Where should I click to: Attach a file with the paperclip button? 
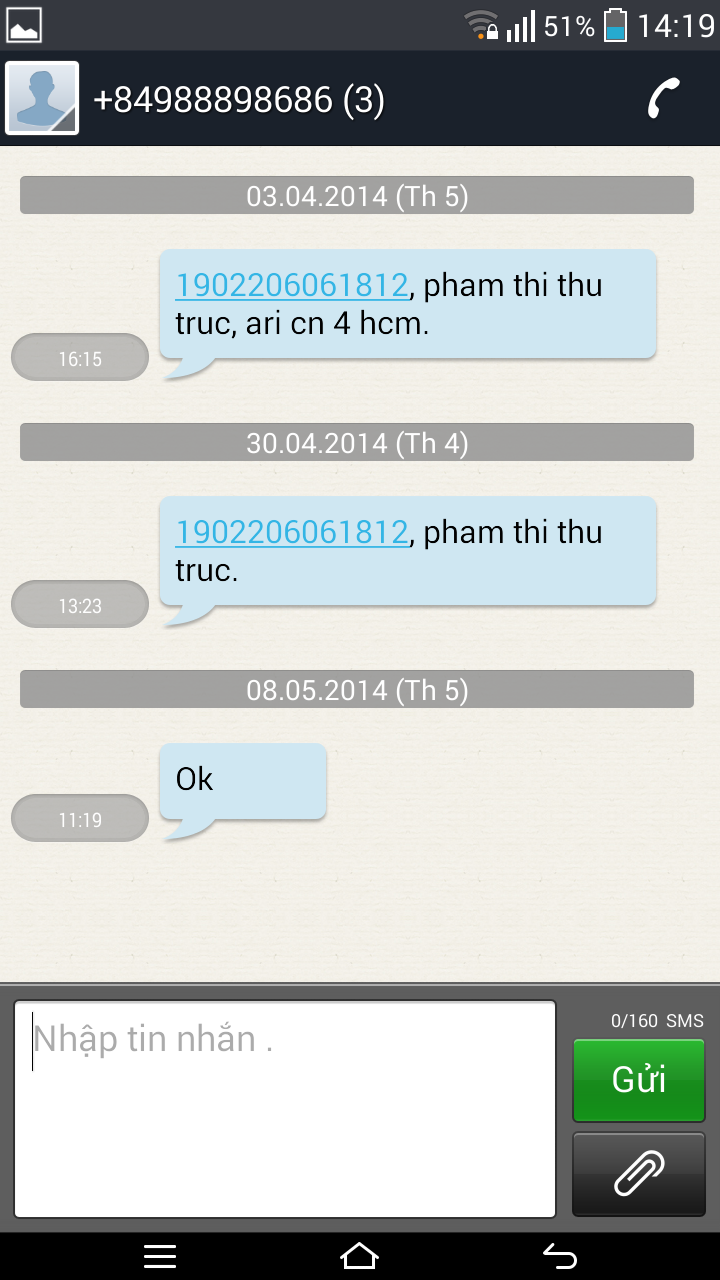point(639,1174)
